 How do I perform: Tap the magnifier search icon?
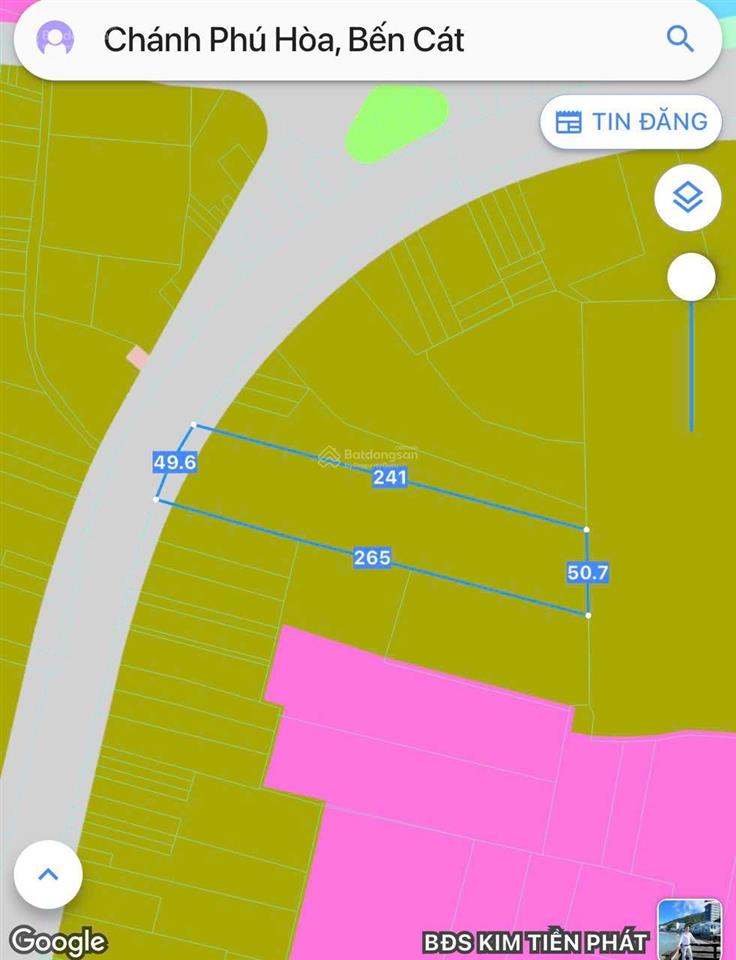tap(680, 40)
